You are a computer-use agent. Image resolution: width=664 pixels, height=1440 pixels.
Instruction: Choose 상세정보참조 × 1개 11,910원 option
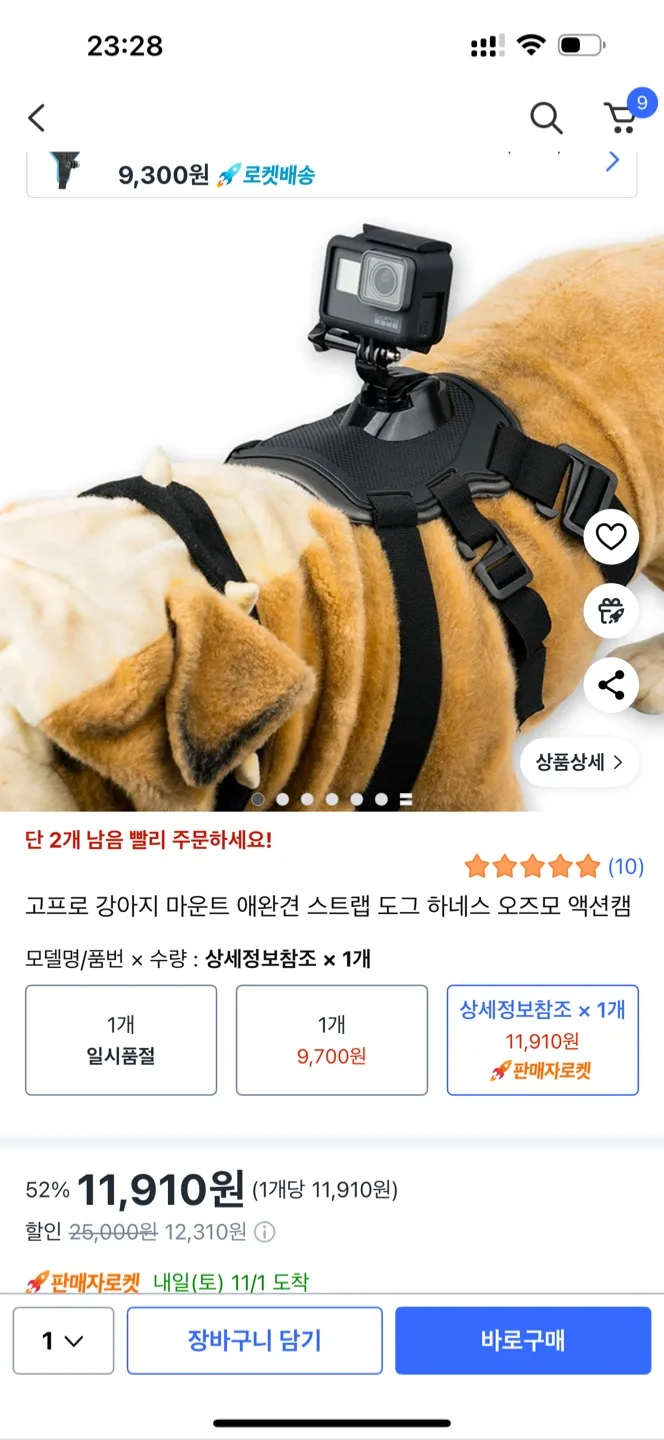pyautogui.click(x=542, y=1040)
